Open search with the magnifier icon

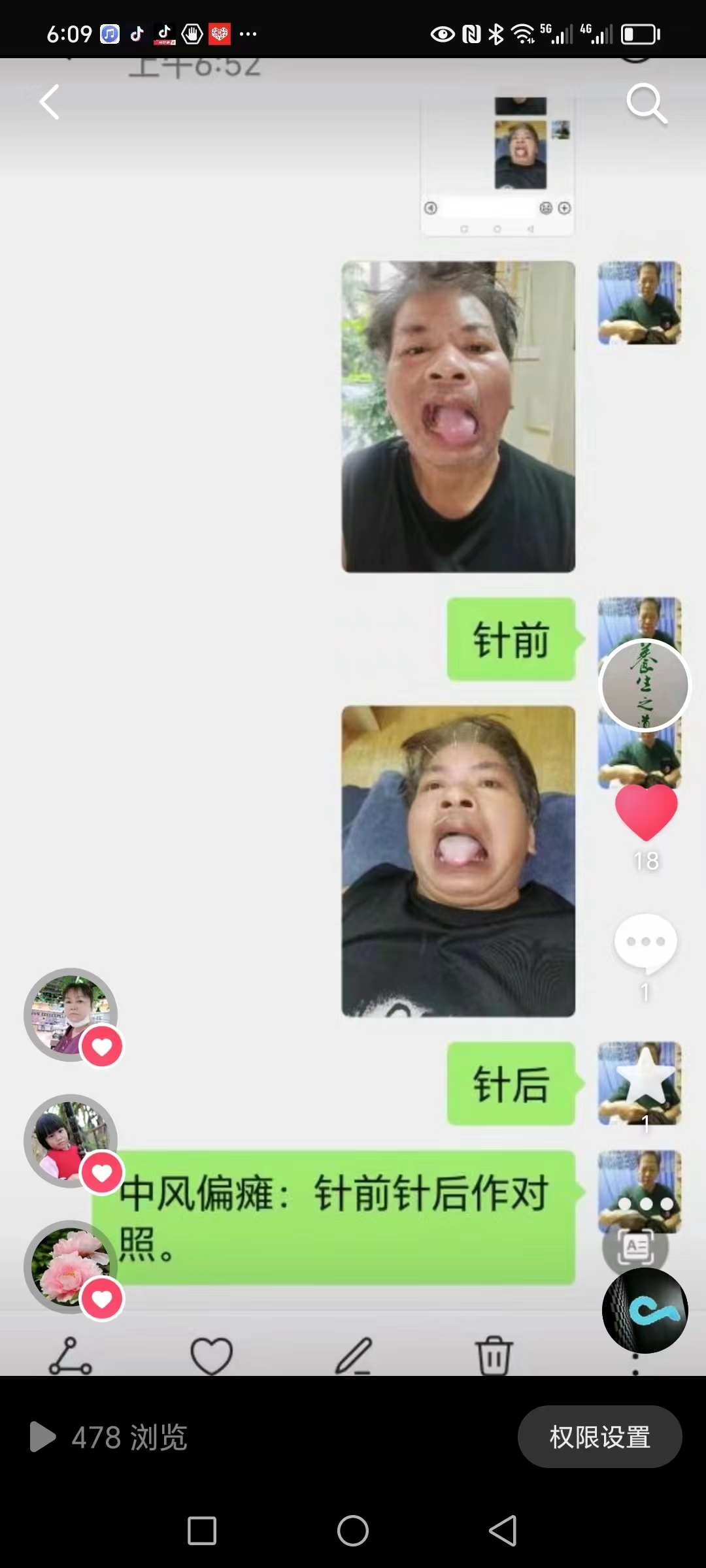click(x=646, y=103)
